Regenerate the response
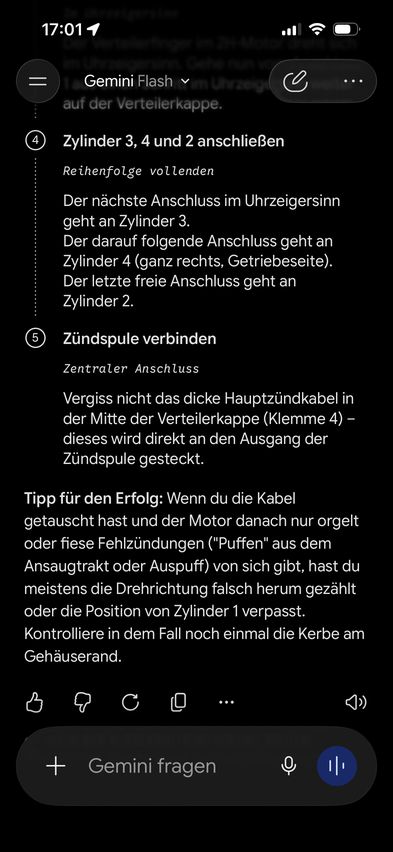393x852 pixels. [130, 702]
